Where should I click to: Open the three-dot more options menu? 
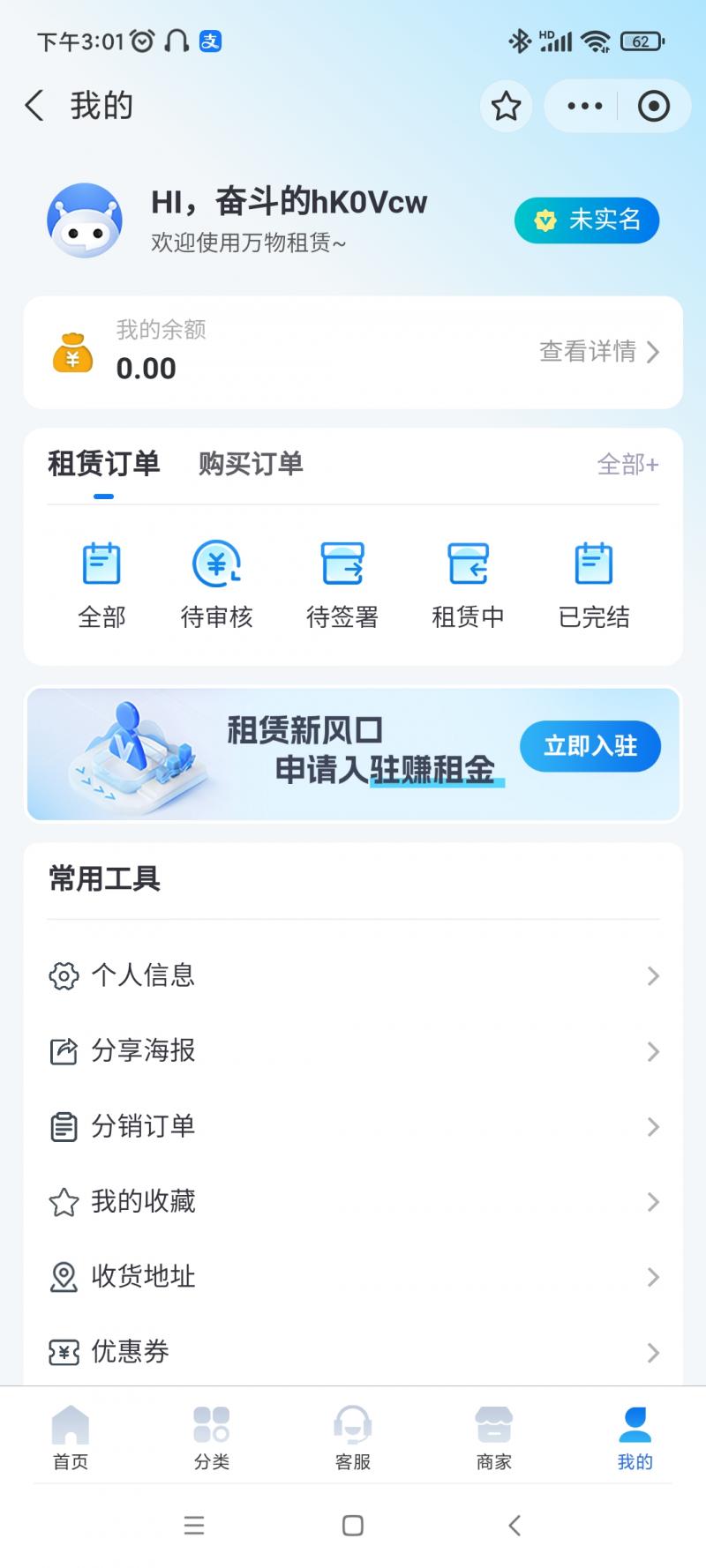point(584,107)
